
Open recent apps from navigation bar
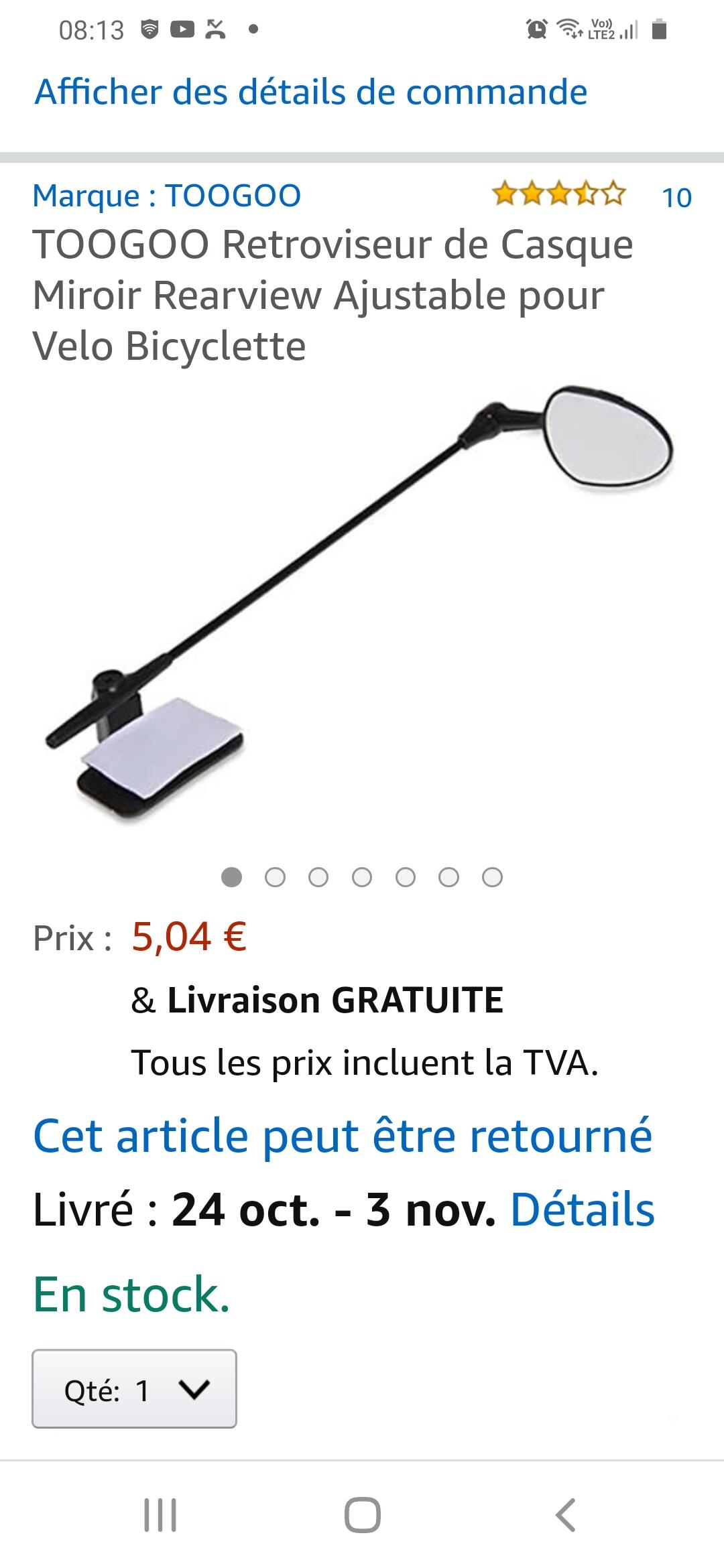(160, 1514)
